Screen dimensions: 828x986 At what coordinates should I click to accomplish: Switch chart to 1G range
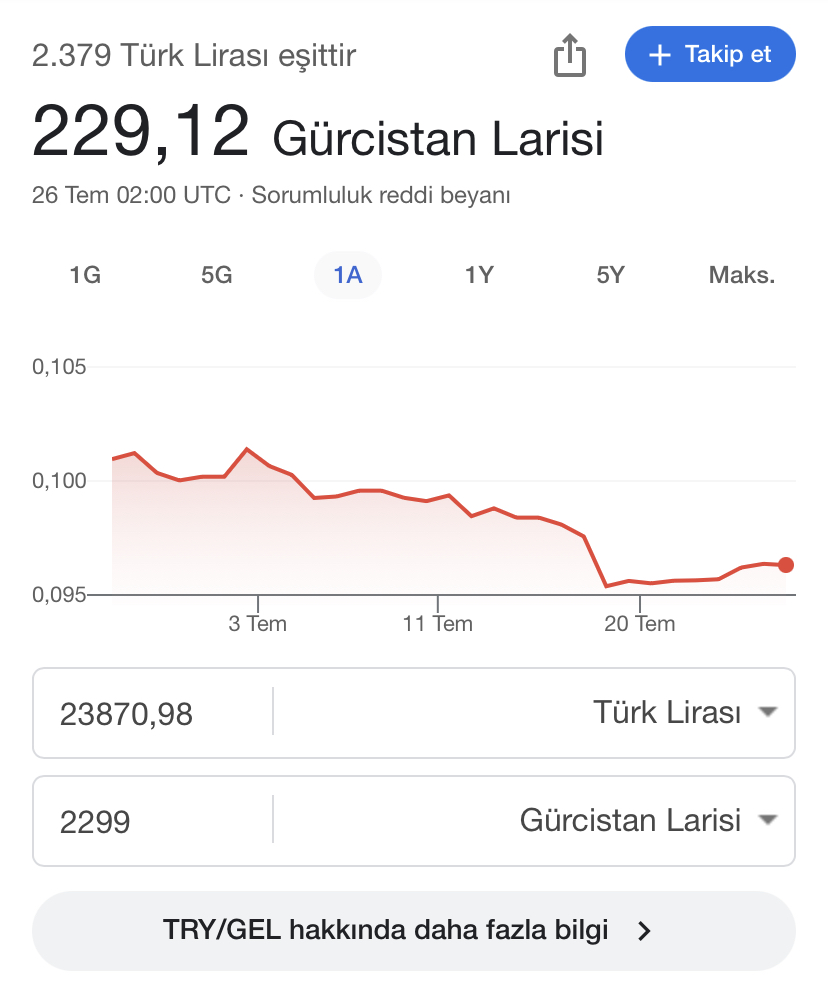pyautogui.click(x=85, y=275)
